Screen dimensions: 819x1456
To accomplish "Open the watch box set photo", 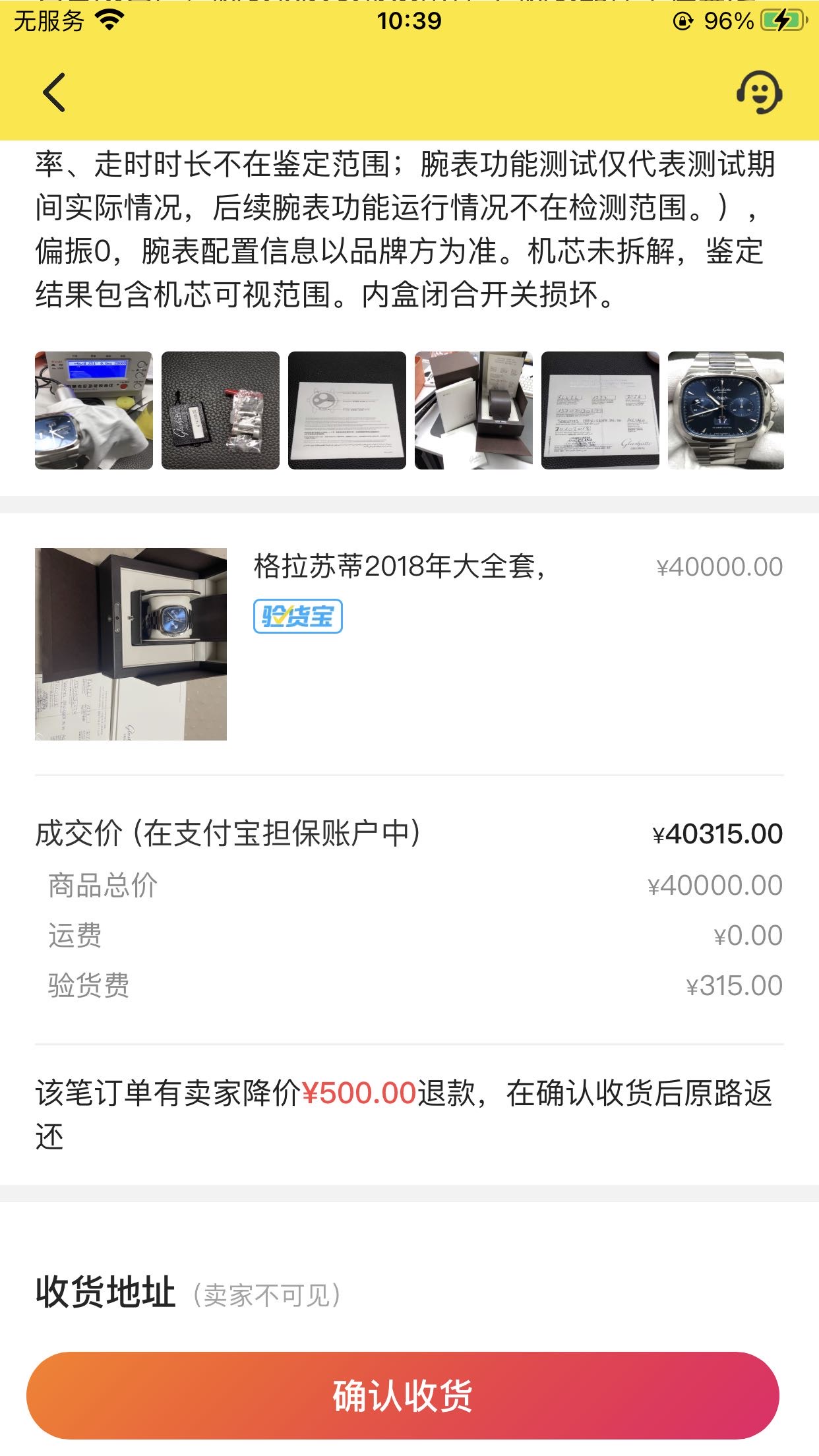I will [473, 410].
